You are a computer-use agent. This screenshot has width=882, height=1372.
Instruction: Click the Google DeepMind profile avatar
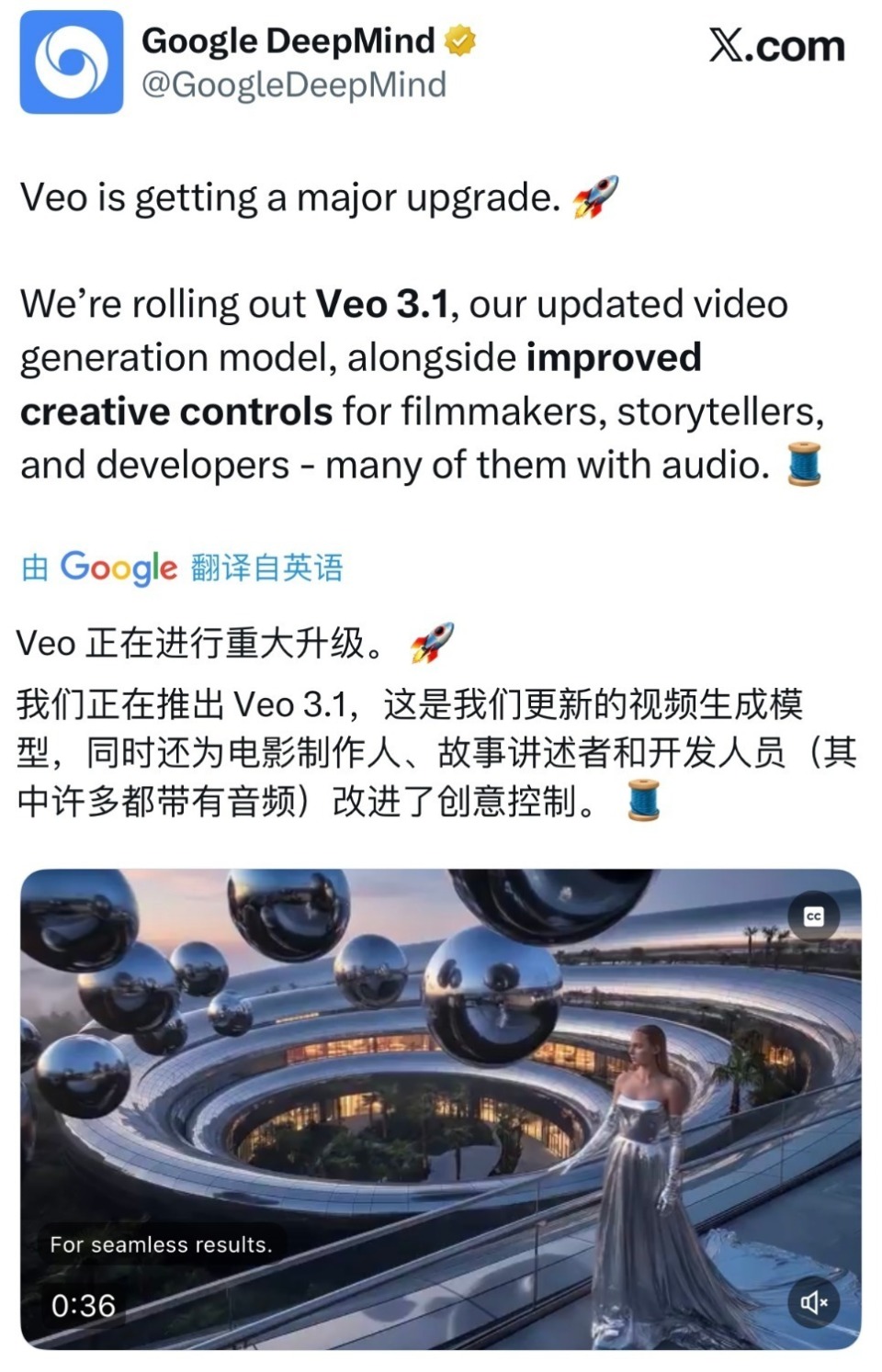[x=73, y=60]
